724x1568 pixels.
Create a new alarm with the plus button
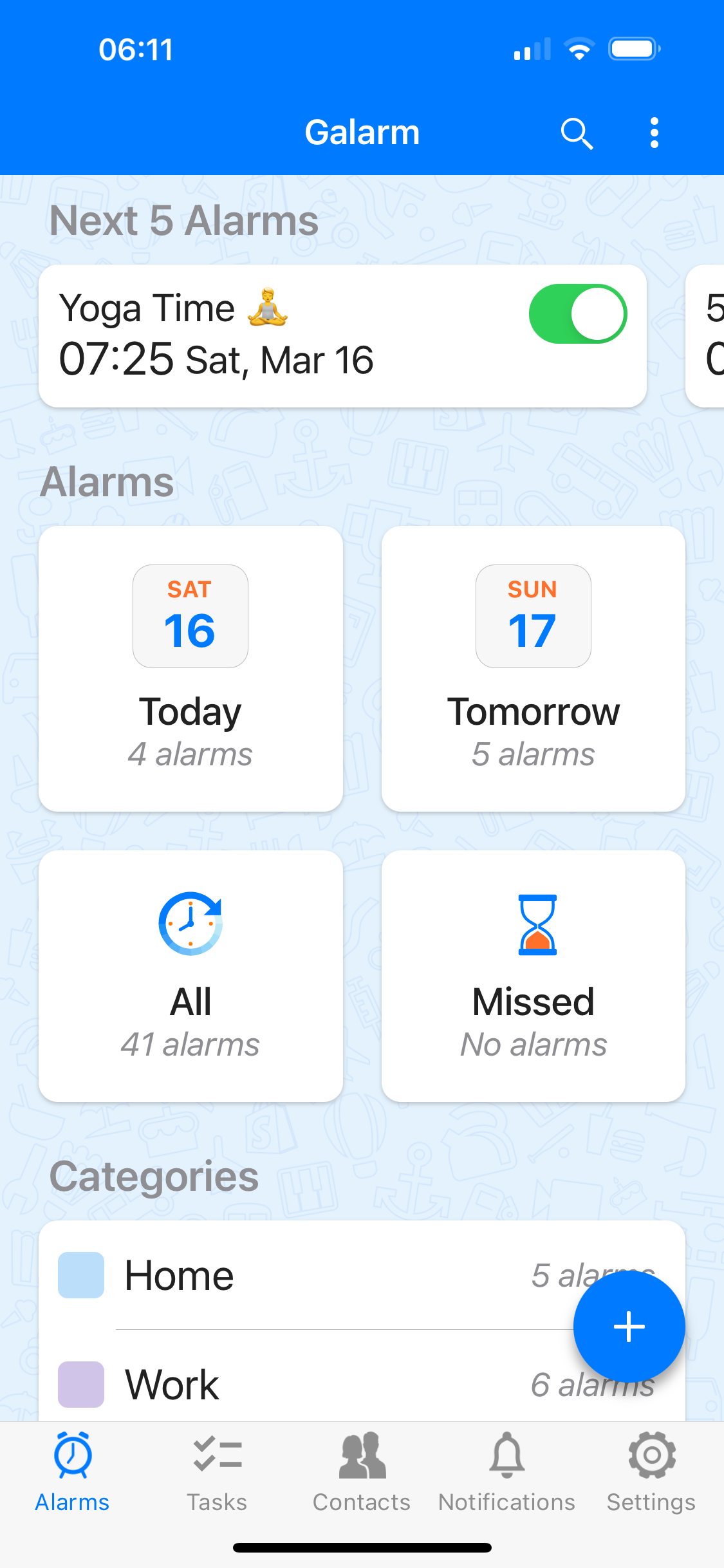coord(629,1326)
